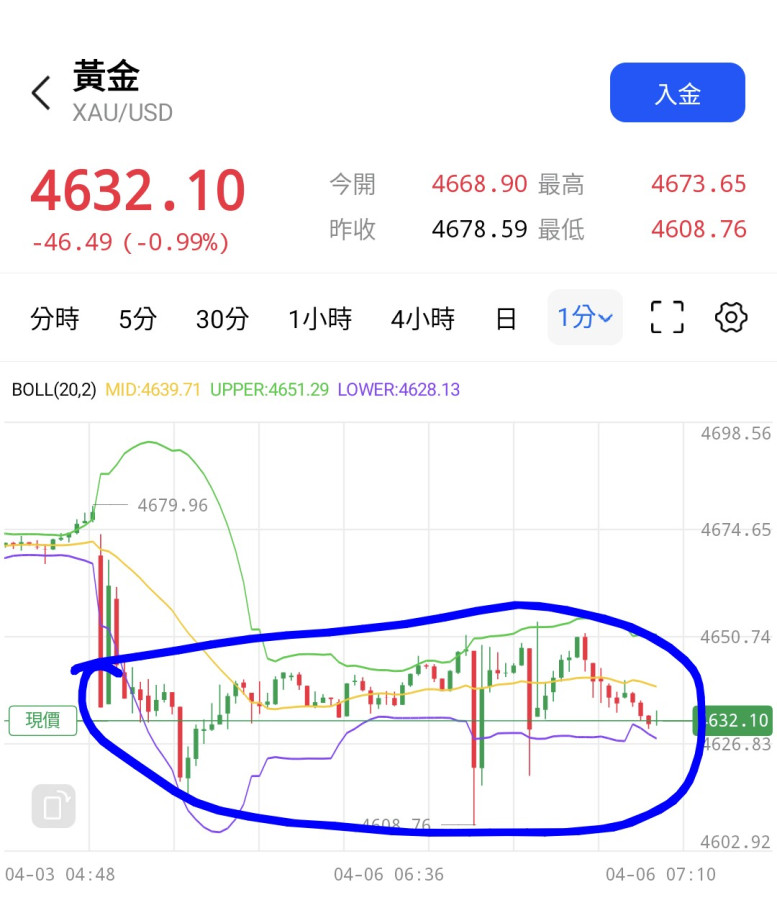Open the chart in fullscreen
Image resolution: width=777 pixels, height=900 pixels.
[667, 317]
